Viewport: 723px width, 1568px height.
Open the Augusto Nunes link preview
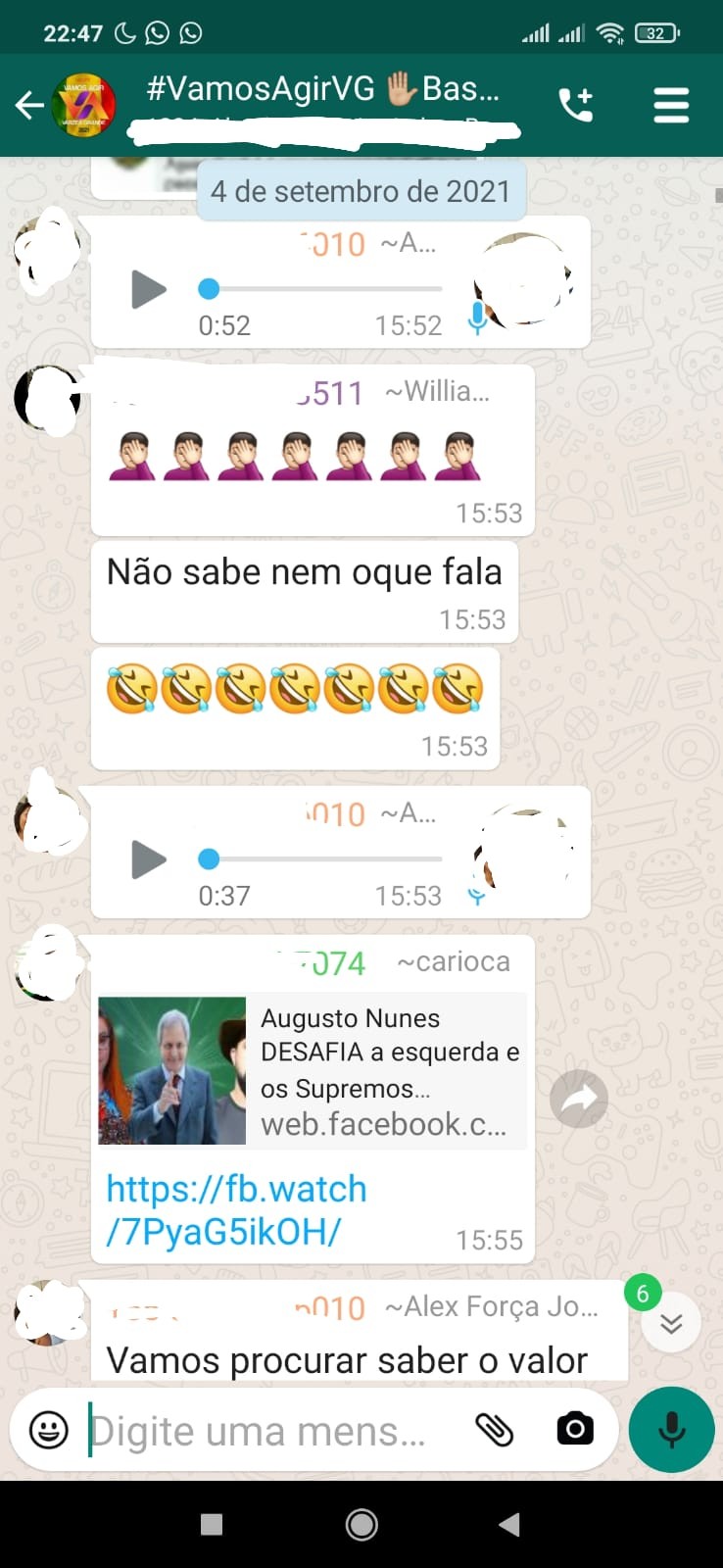tap(313, 1070)
